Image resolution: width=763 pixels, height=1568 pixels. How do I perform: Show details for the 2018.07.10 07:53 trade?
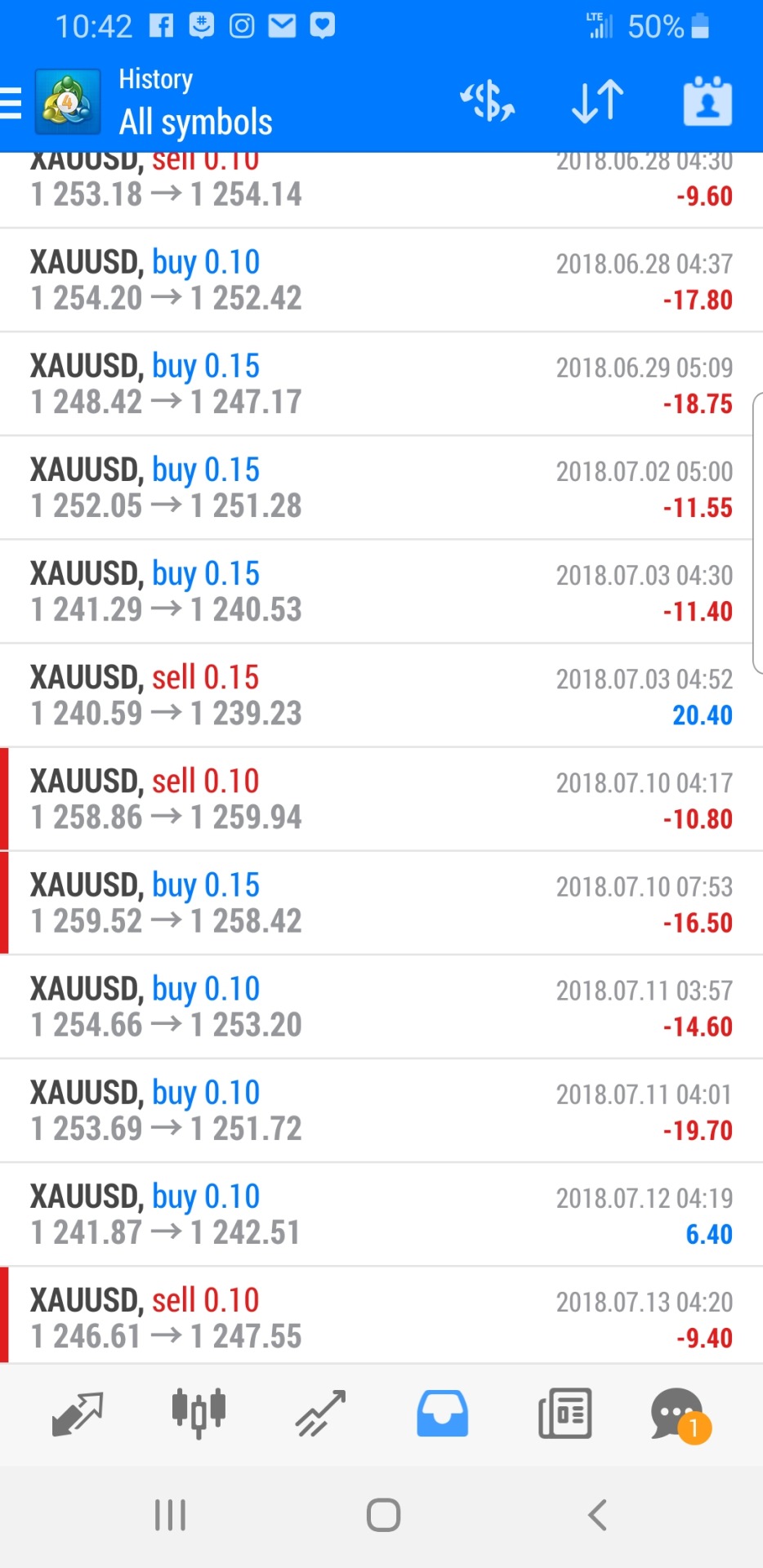pos(381,902)
